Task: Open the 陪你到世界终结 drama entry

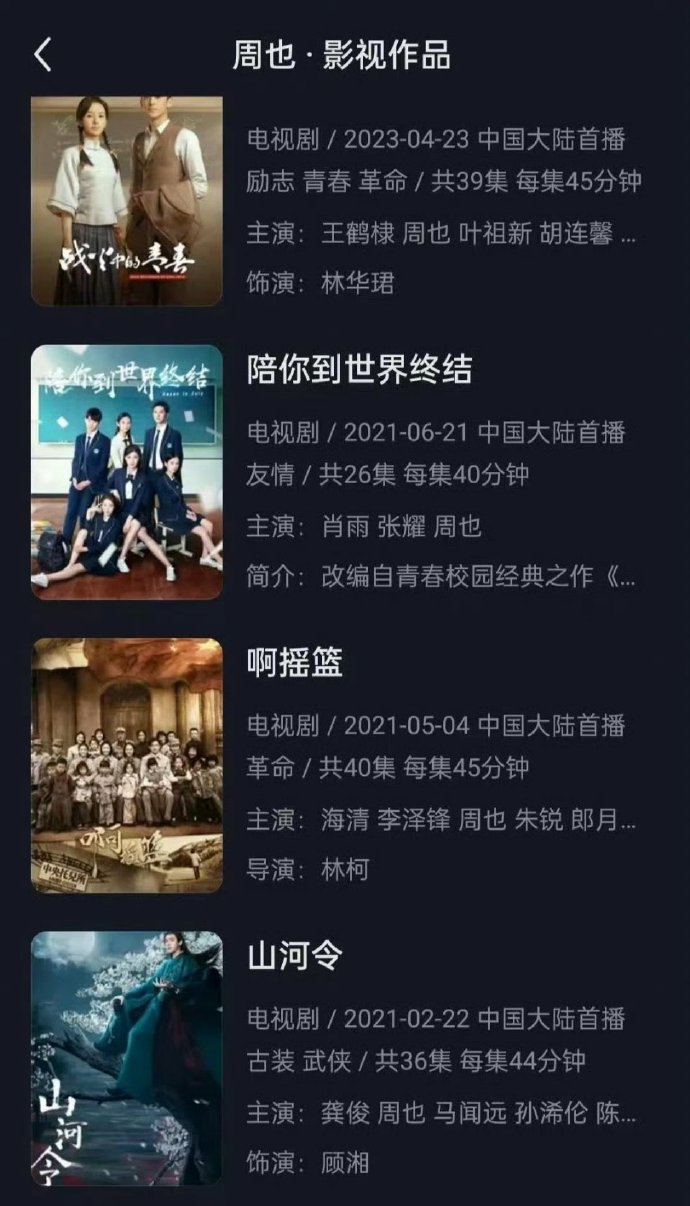Action: click(359, 370)
